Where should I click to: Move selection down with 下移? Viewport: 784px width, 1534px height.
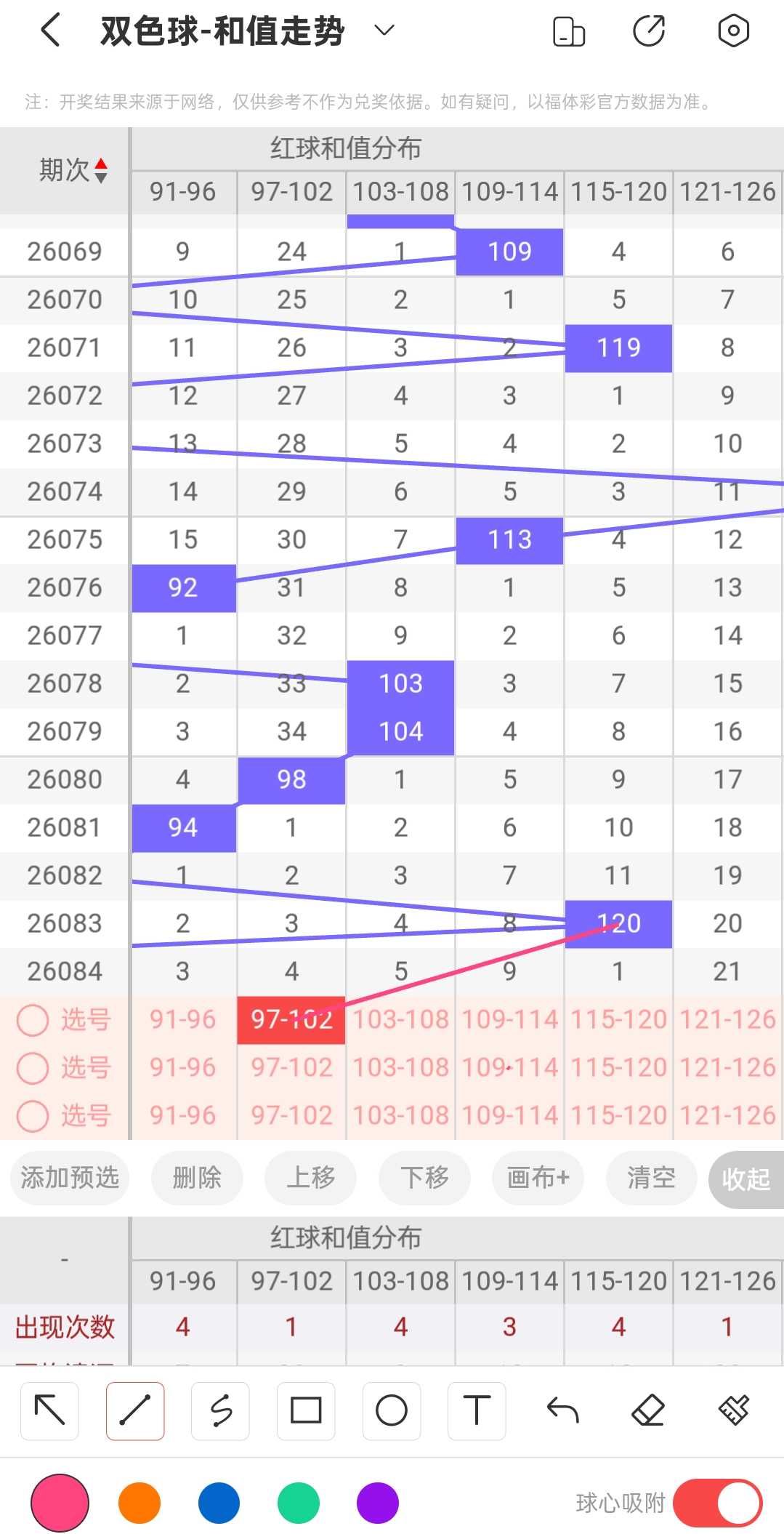(425, 1178)
